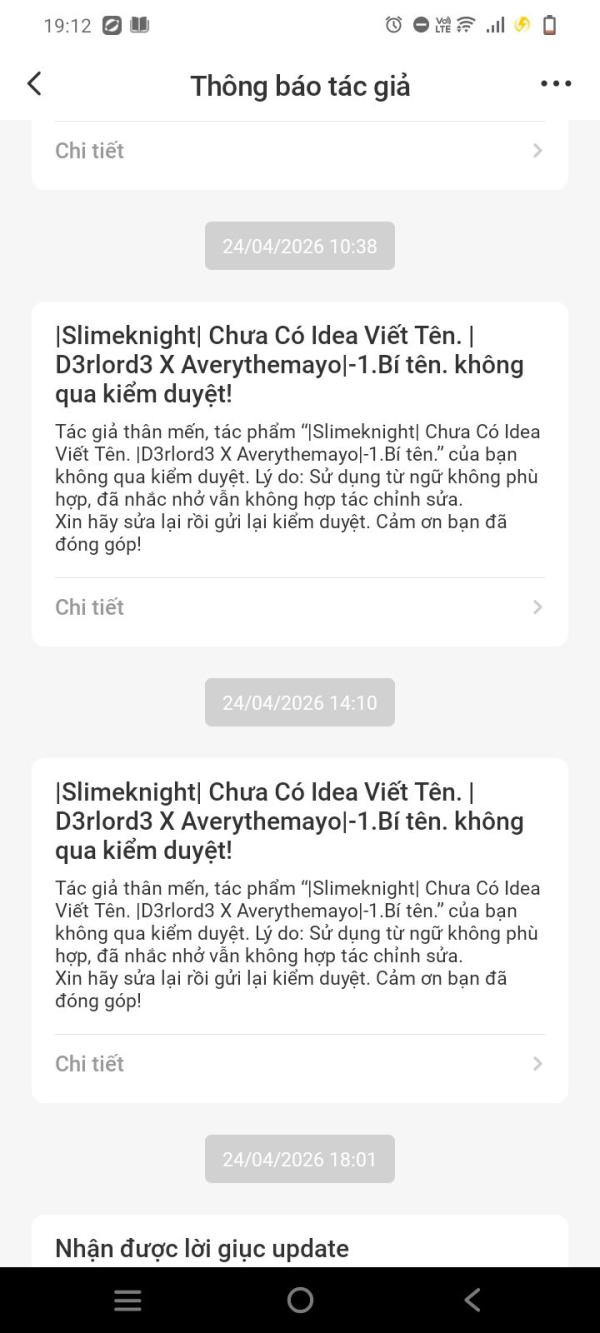
Task: Open the system recent apps button
Action: point(127,1299)
